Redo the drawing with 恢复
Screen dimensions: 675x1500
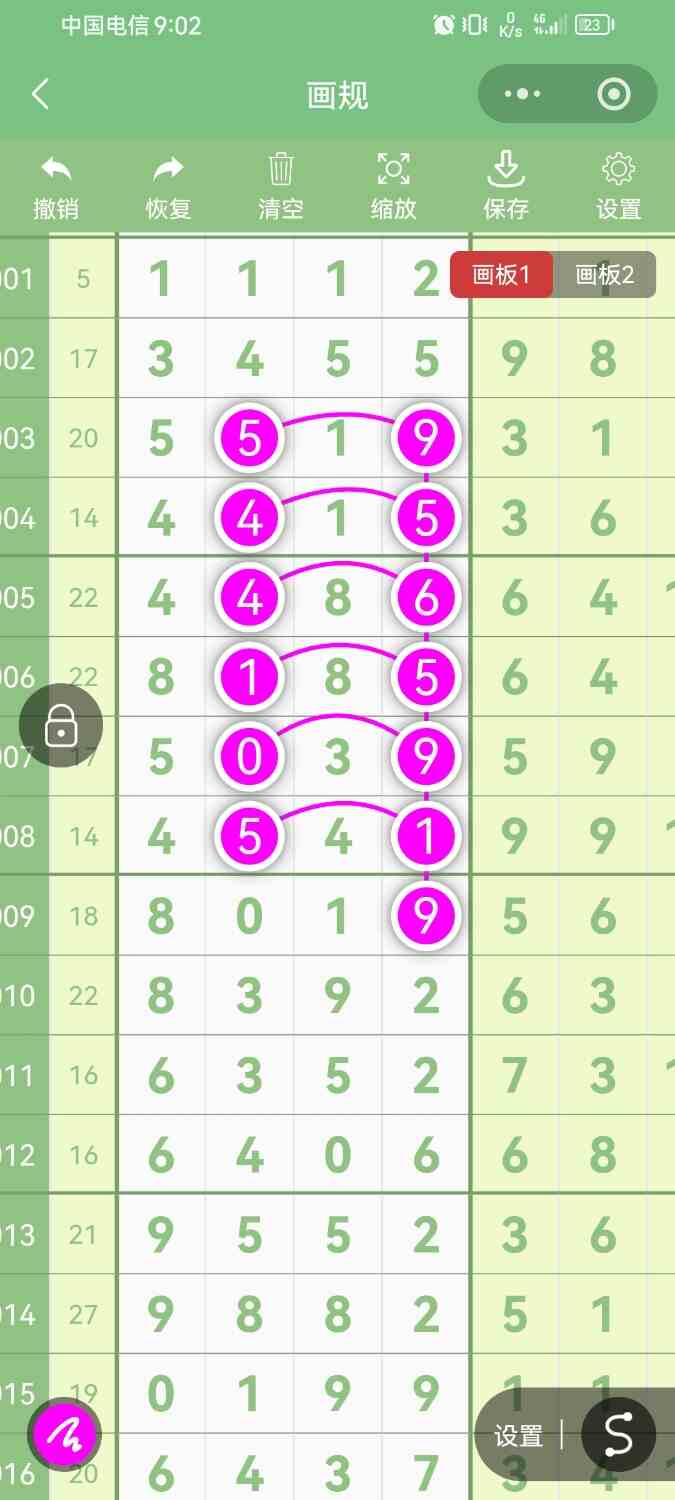point(168,187)
